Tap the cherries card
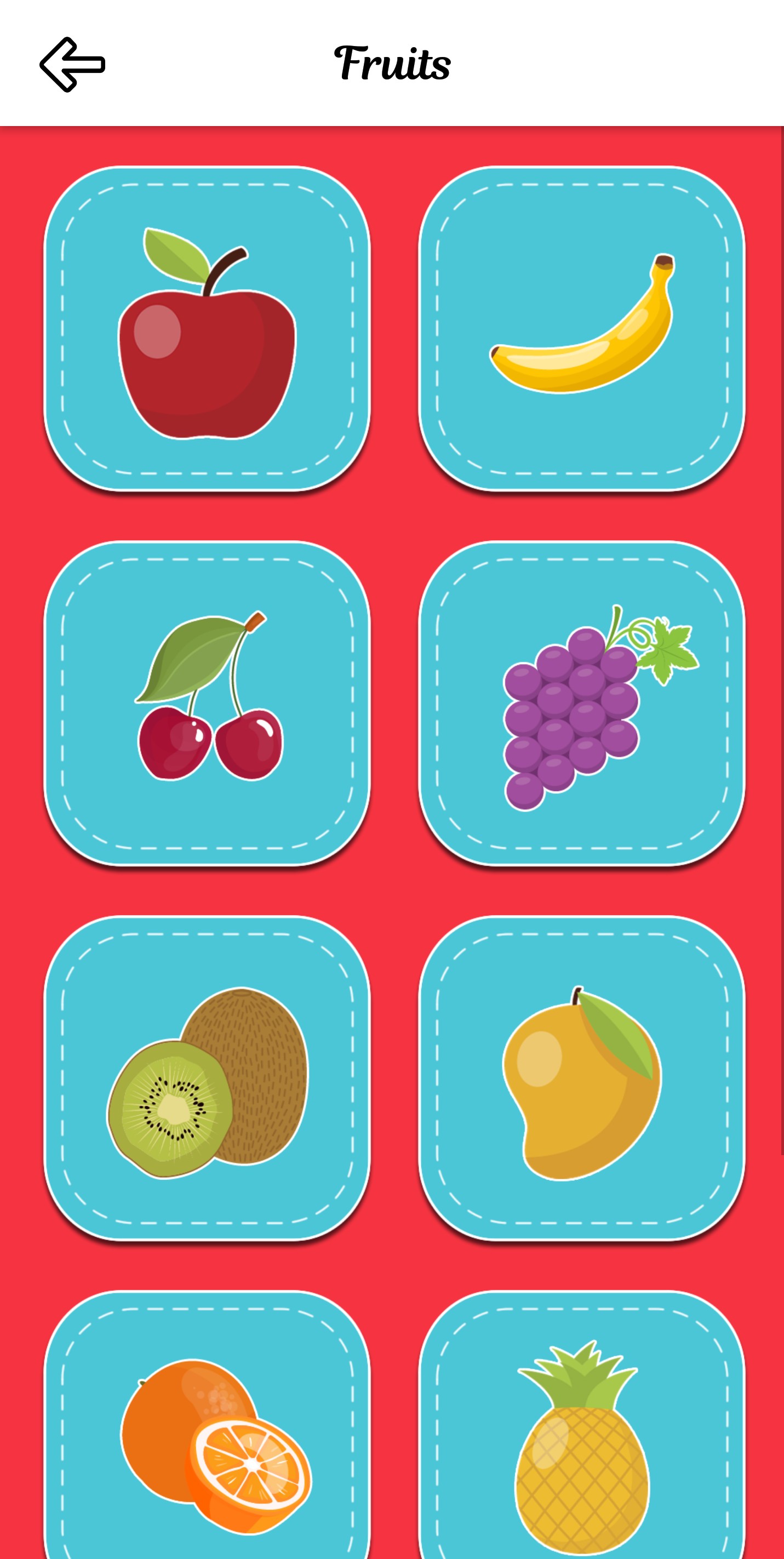This screenshot has width=784, height=1559. pyautogui.click(x=207, y=703)
